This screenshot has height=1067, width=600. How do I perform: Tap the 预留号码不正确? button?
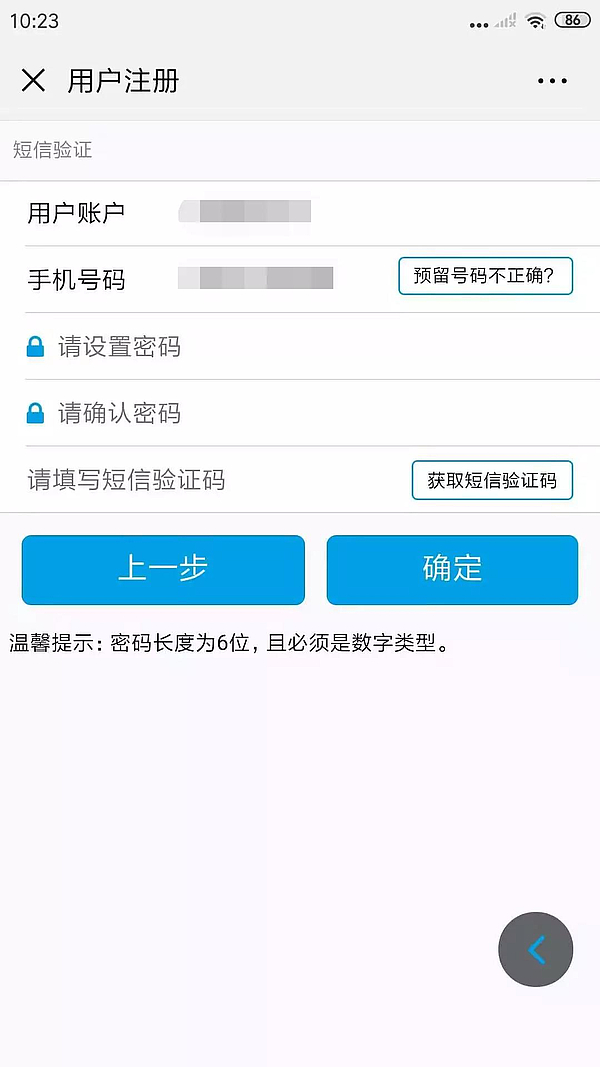coord(485,276)
